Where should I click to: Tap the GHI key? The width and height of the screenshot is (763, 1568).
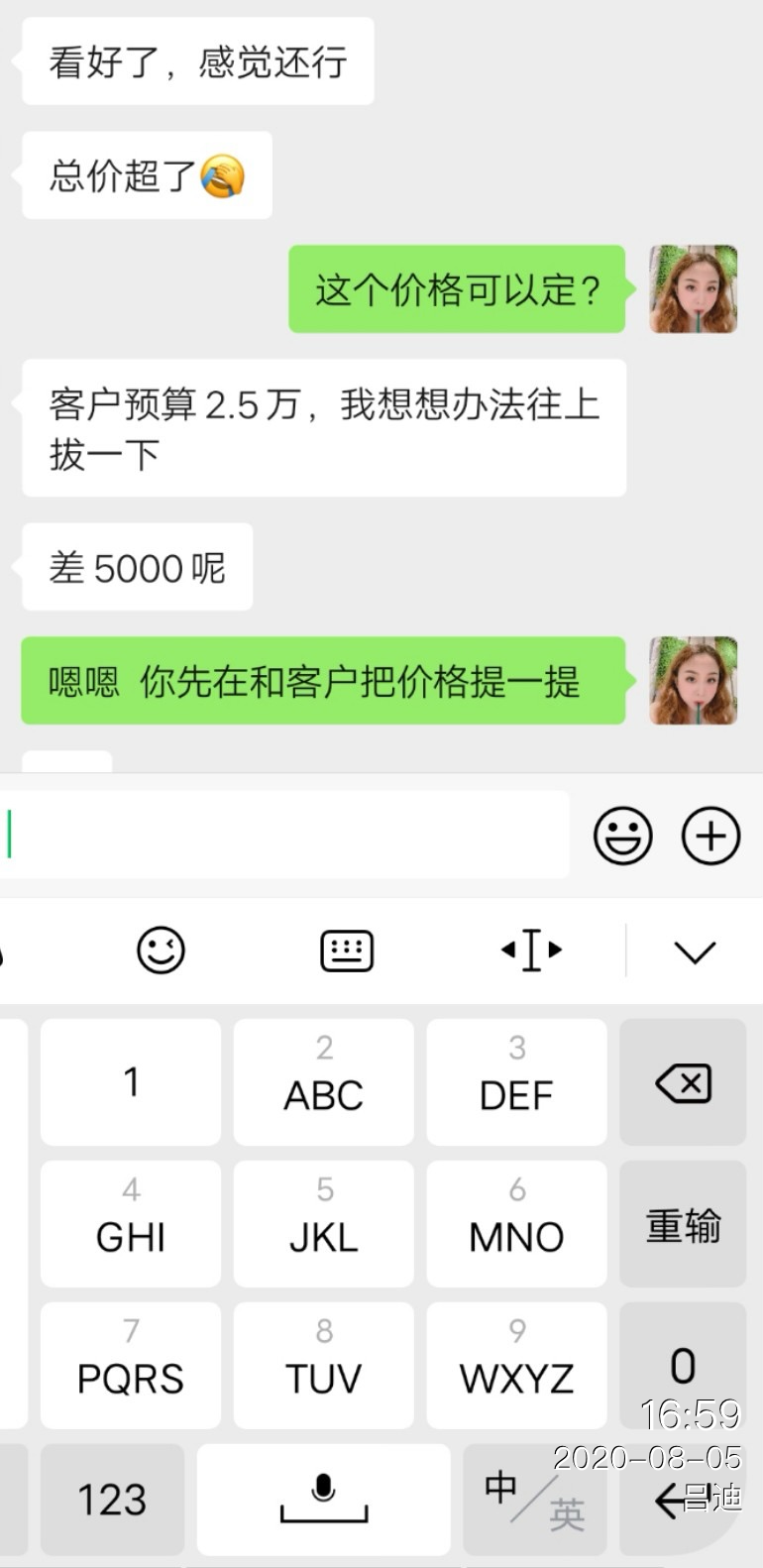point(131,1223)
